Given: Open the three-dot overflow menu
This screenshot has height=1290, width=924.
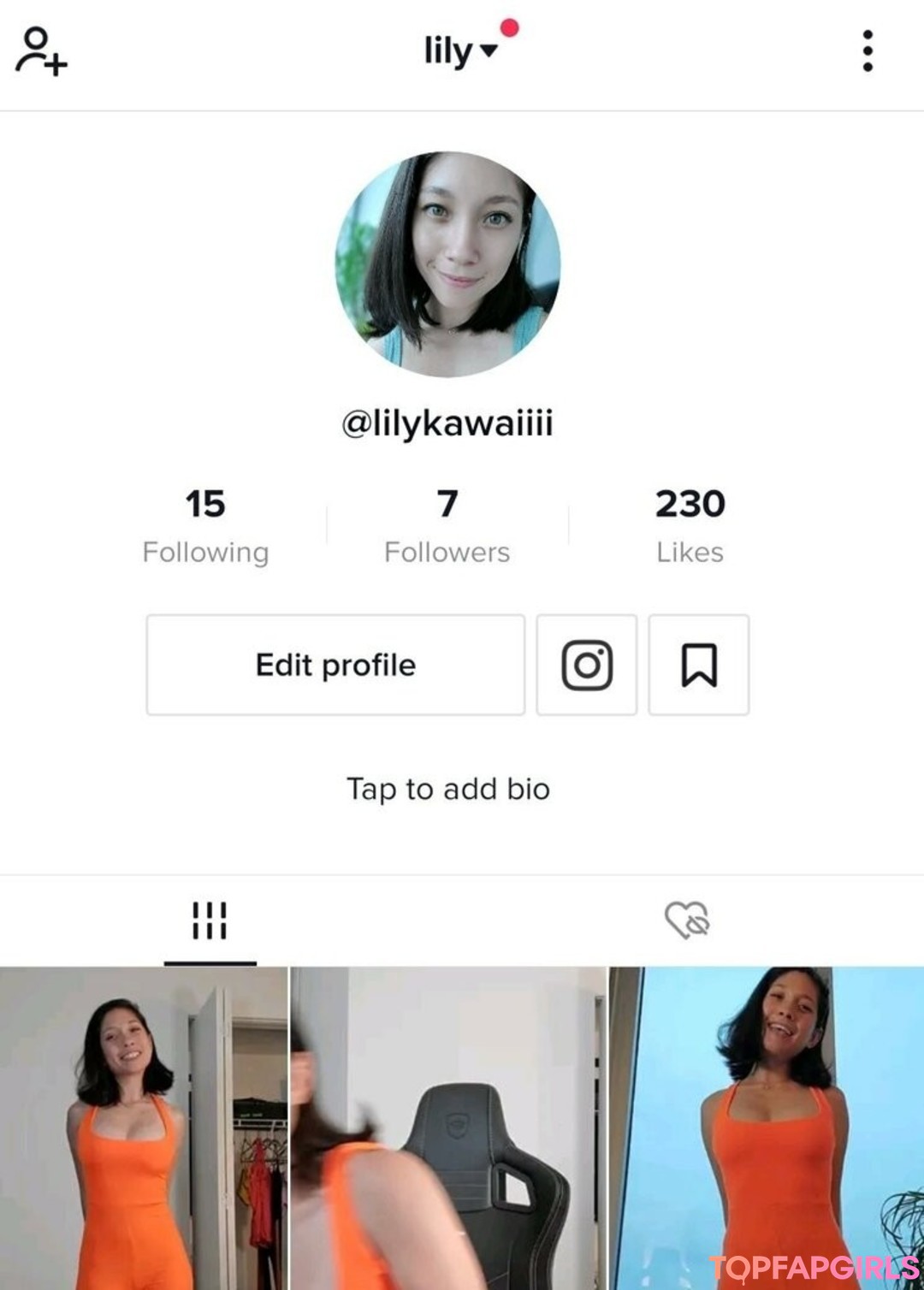Looking at the screenshot, I should click(868, 51).
